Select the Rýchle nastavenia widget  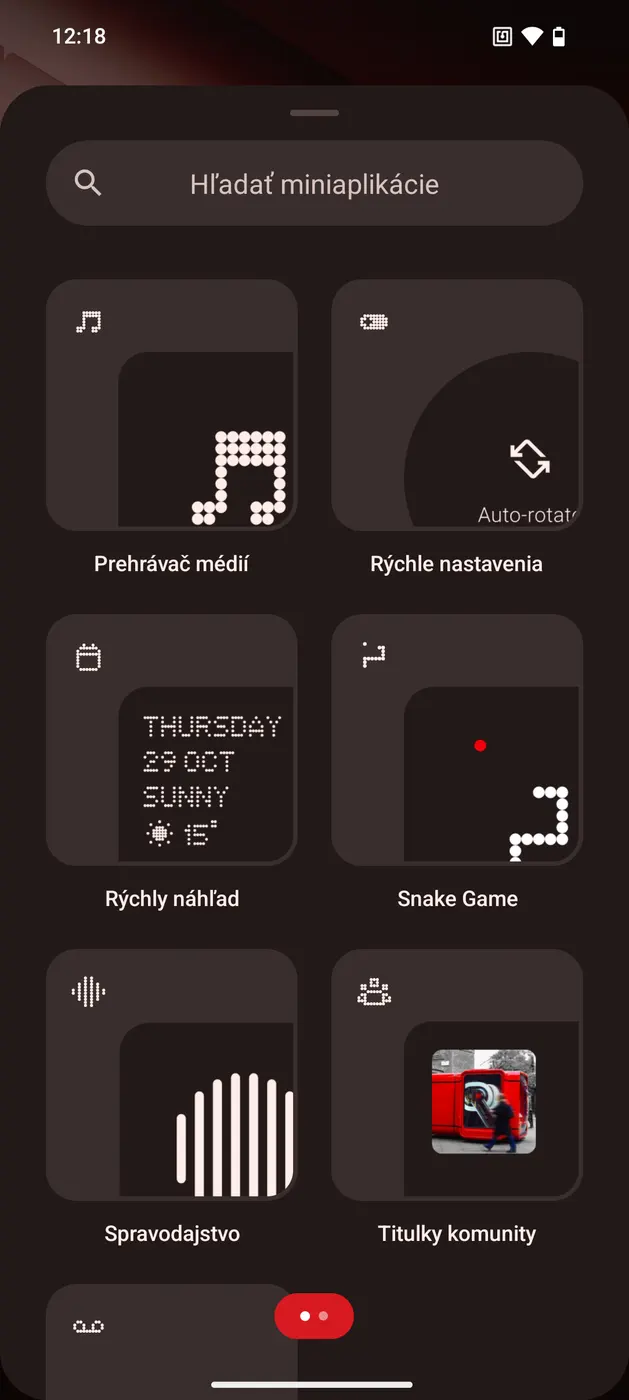(457, 405)
